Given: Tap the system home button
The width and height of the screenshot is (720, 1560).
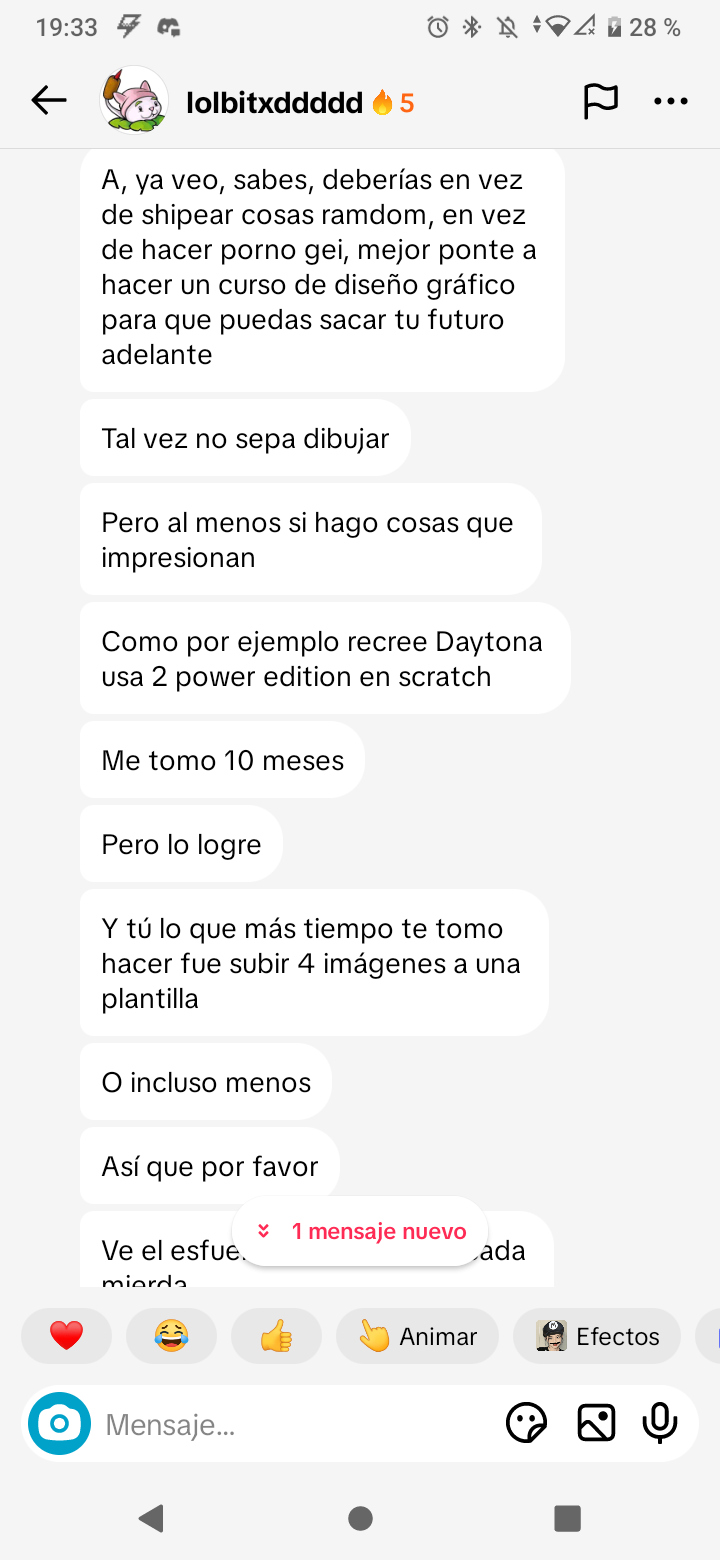Looking at the screenshot, I should point(360,1519).
